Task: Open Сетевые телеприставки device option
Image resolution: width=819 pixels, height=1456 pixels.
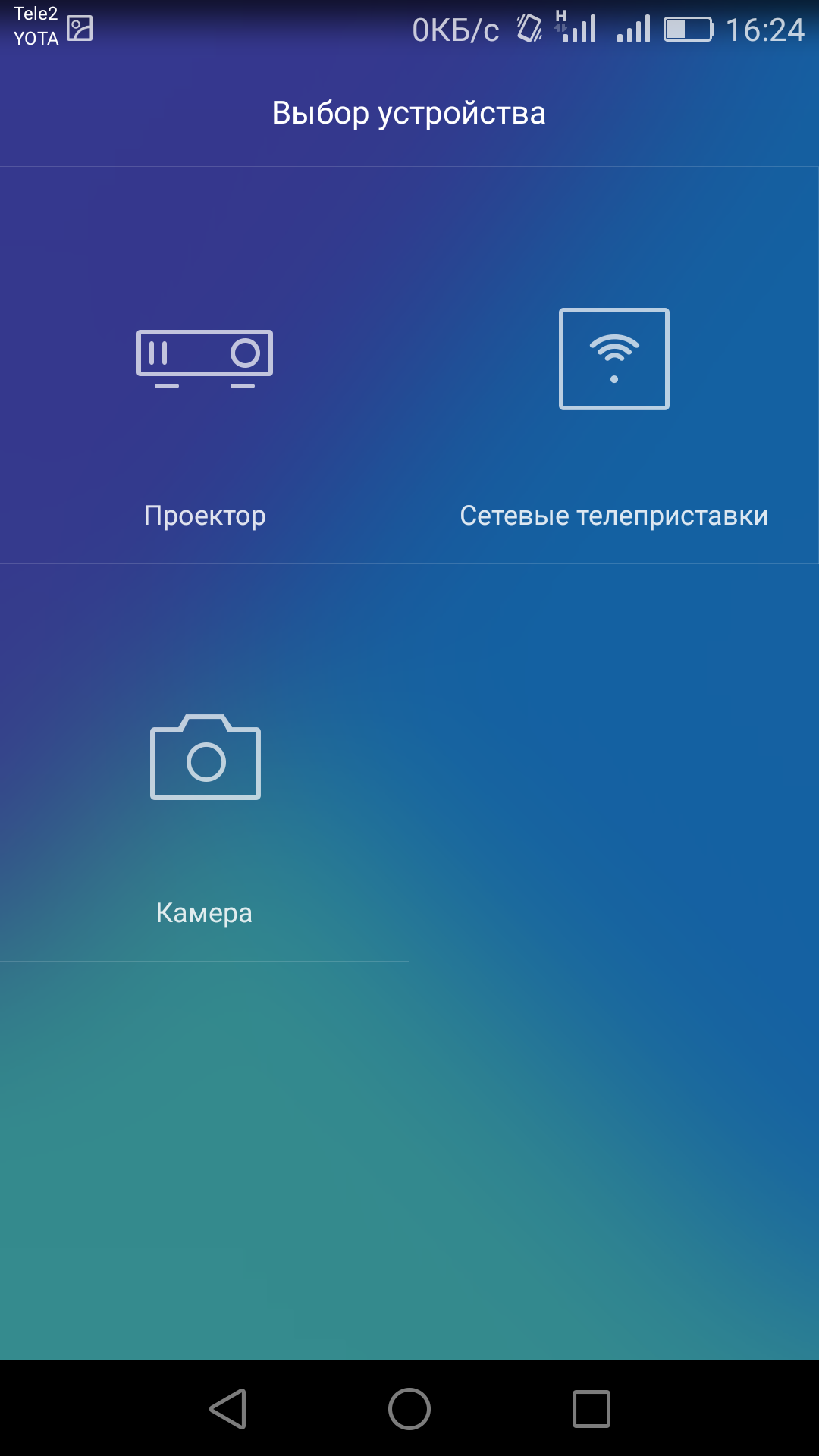Action: 614,365
